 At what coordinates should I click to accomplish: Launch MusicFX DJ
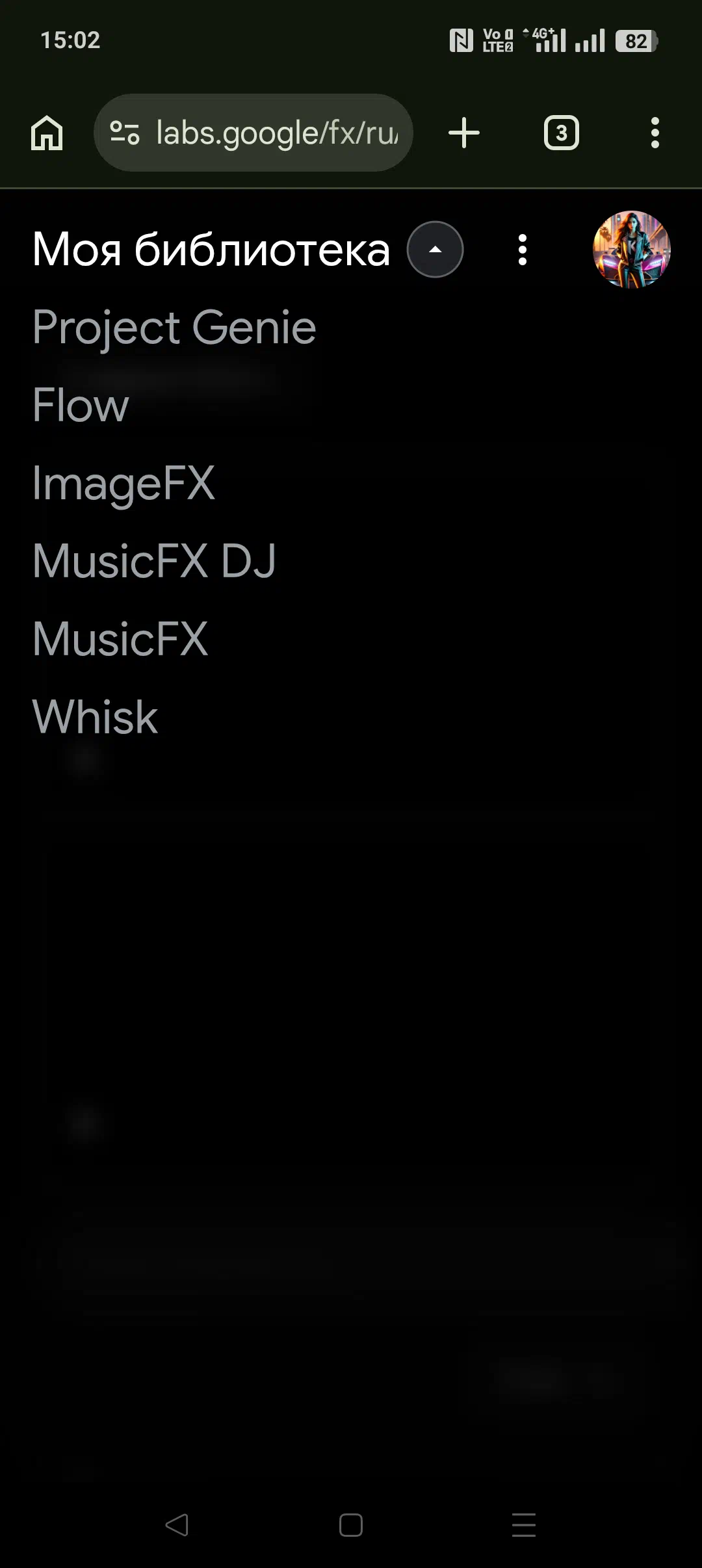154,561
